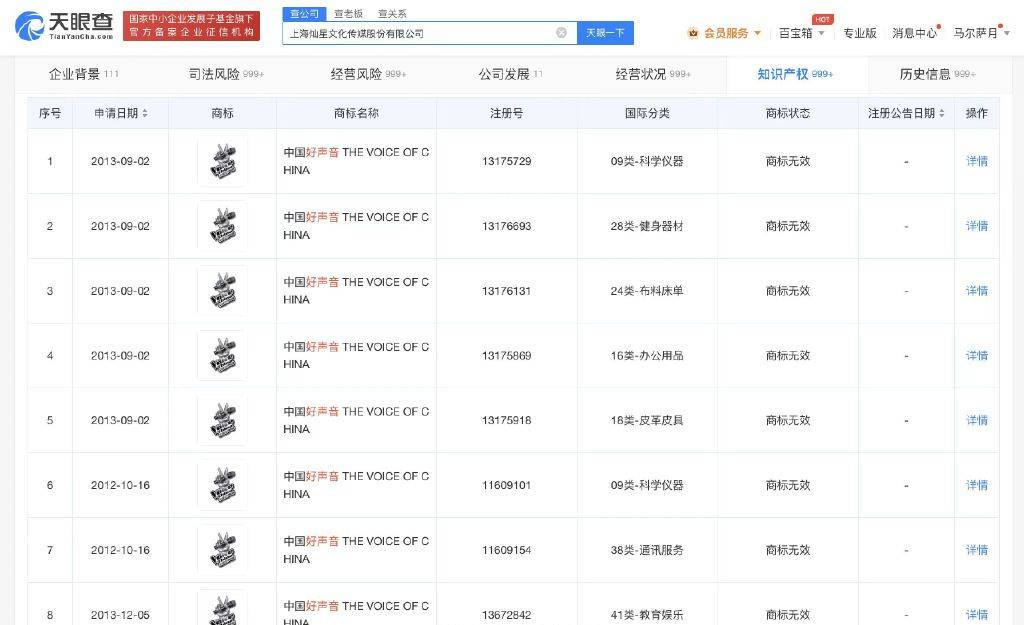Clear the search text with the X icon
This screenshot has width=1024, height=625.
561,33
